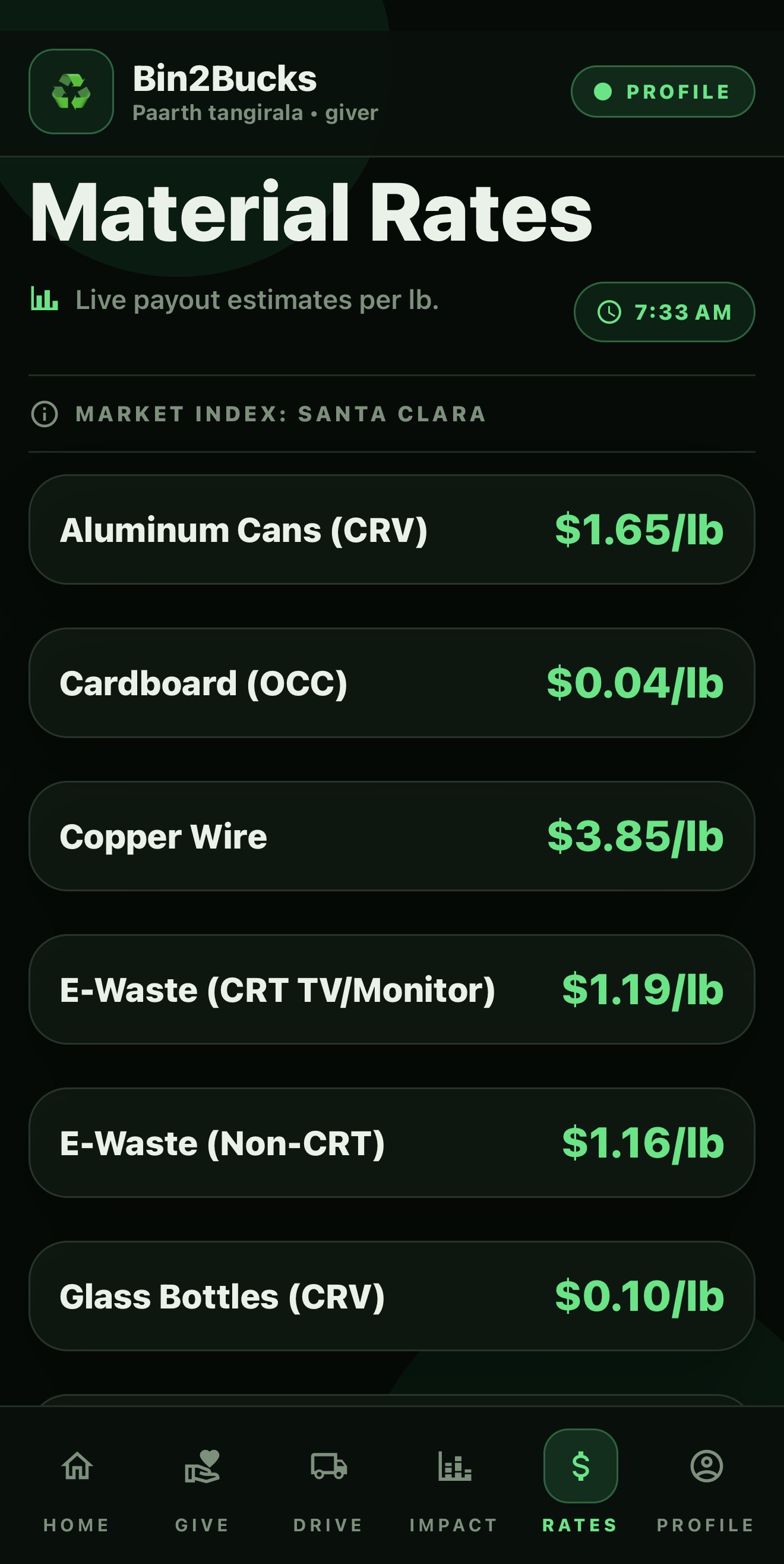
Task: Tap the market index info icon
Action: click(x=45, y=414)
